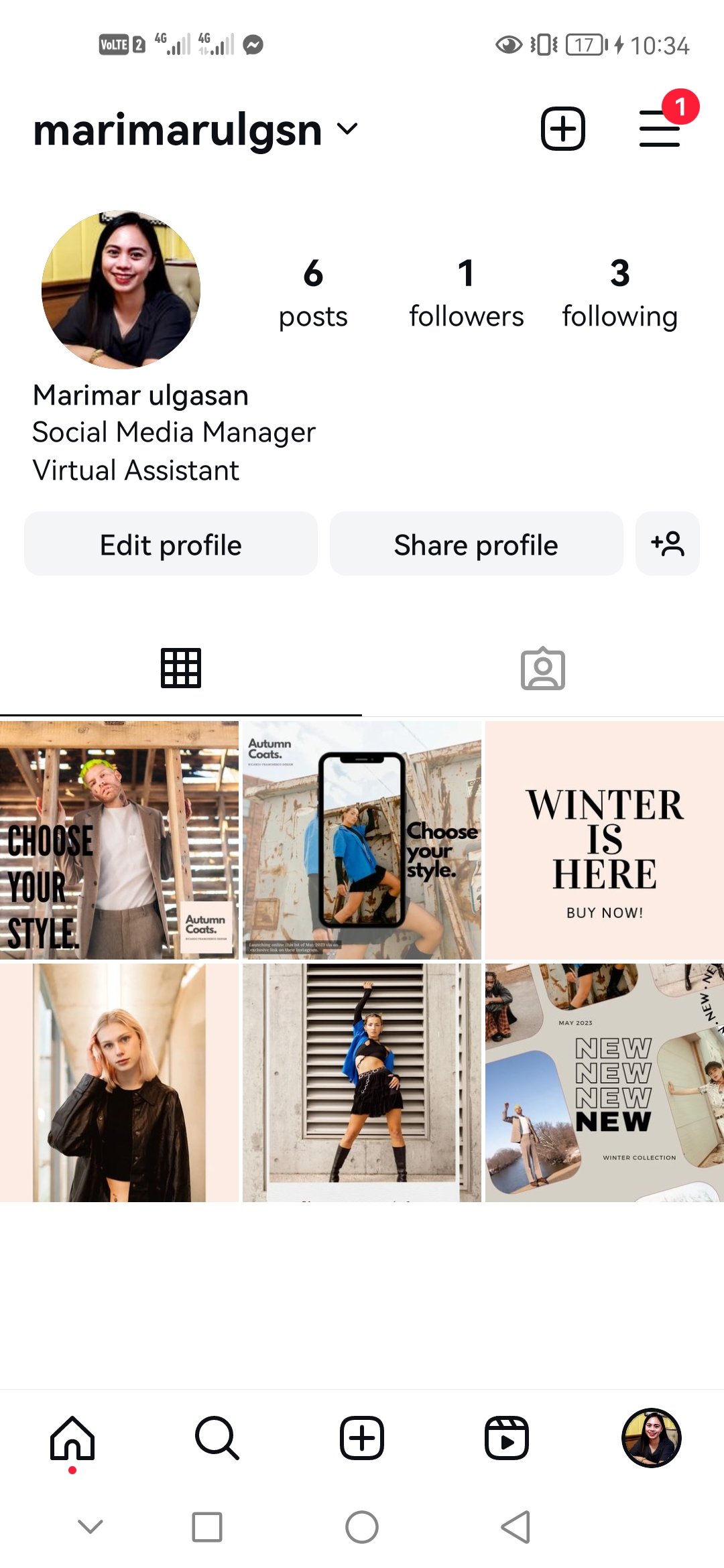Go back using the system back button

click(516, 1527)
